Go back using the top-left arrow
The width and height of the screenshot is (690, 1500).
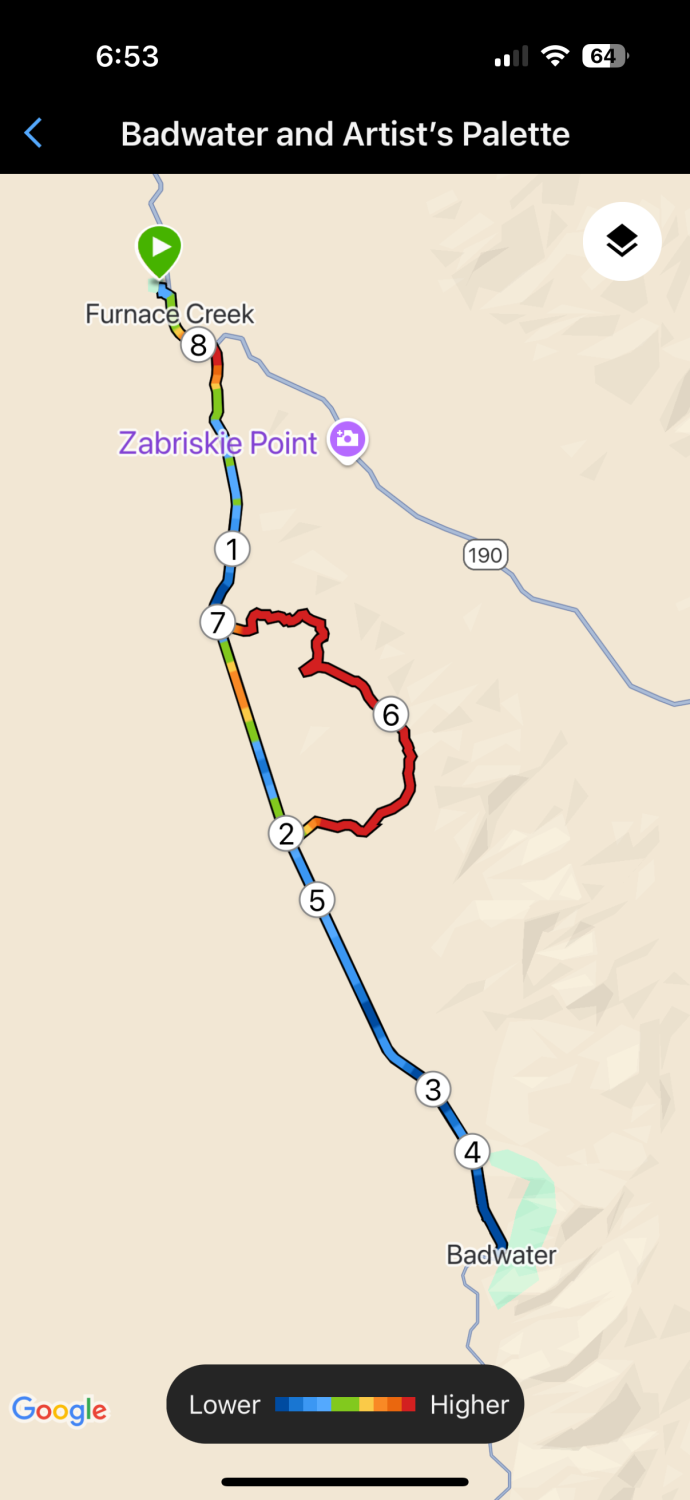pos(34,133)
